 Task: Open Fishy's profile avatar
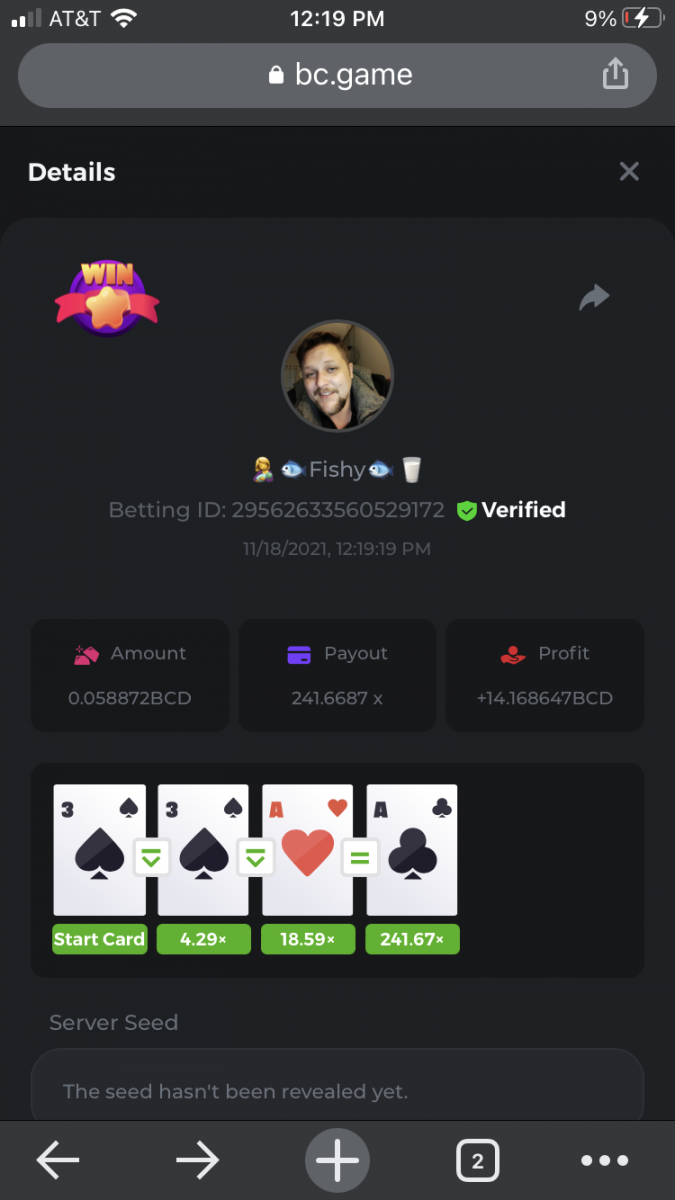[337, 376]
